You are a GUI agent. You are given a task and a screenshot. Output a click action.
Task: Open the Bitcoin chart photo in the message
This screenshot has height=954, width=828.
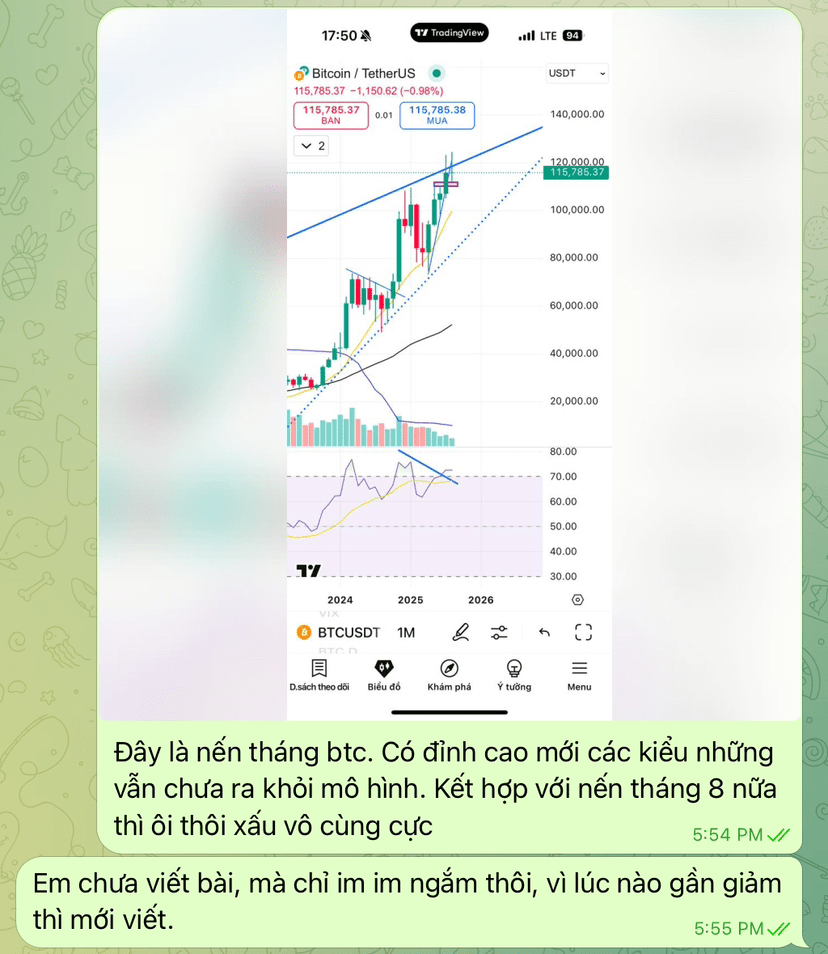[x=449, y=365]
